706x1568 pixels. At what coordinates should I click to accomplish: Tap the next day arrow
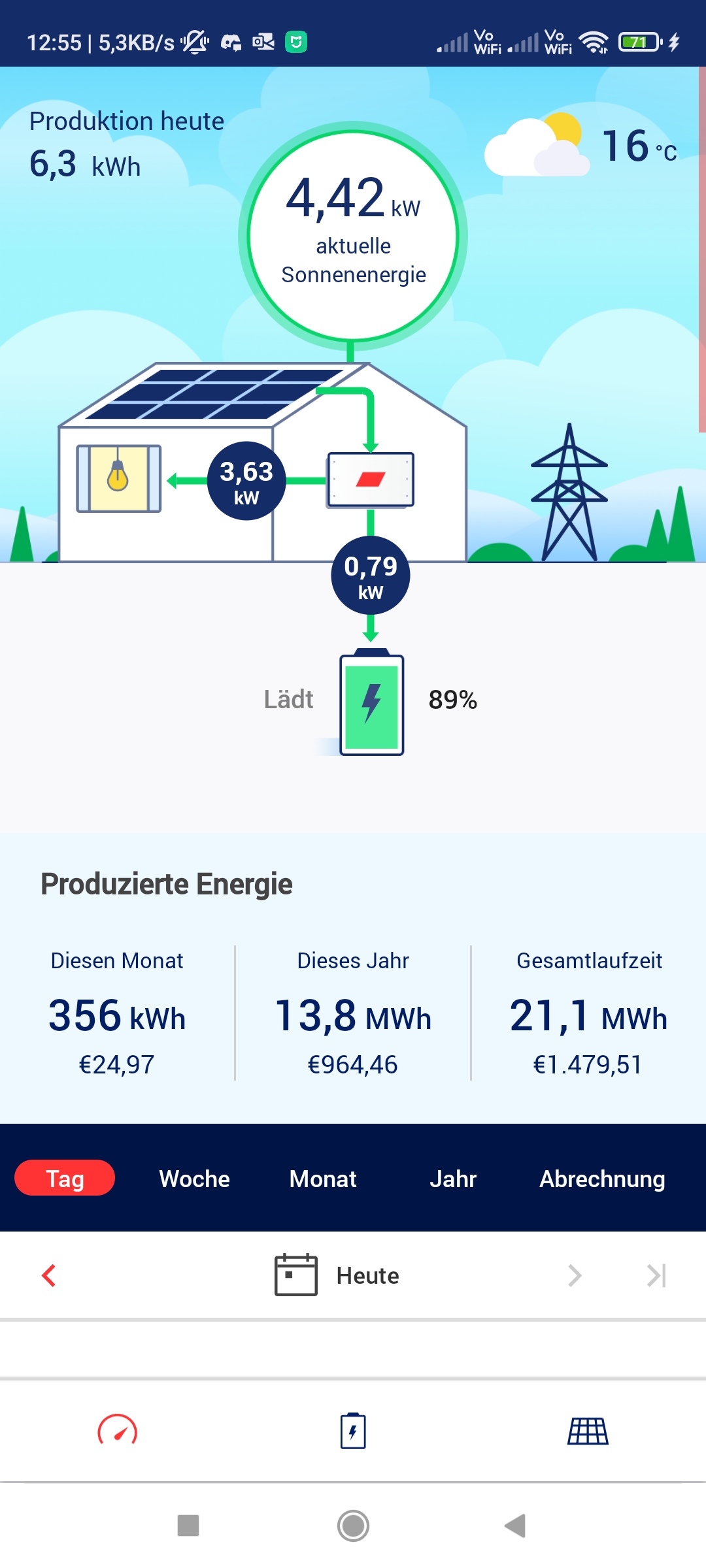(x=575, y=1275)
